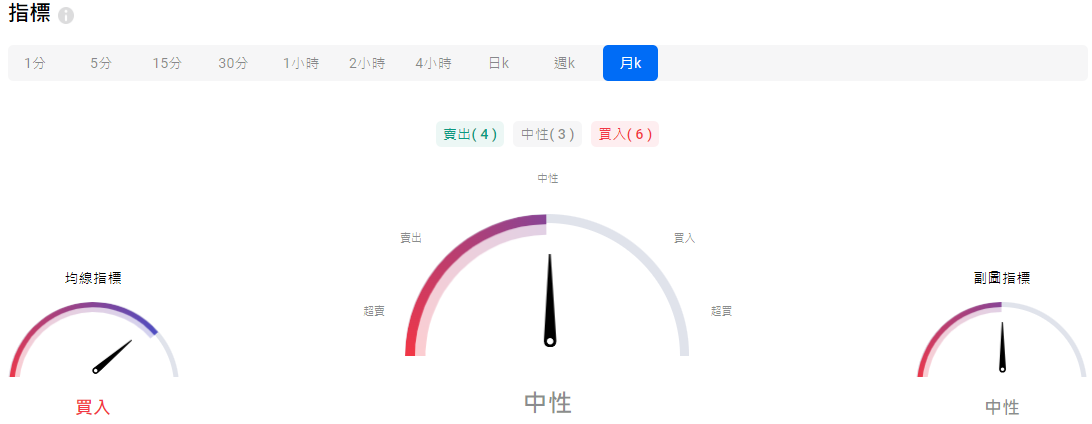
Task: Switch to the 15分 tab
Action: tap(167, 63)
